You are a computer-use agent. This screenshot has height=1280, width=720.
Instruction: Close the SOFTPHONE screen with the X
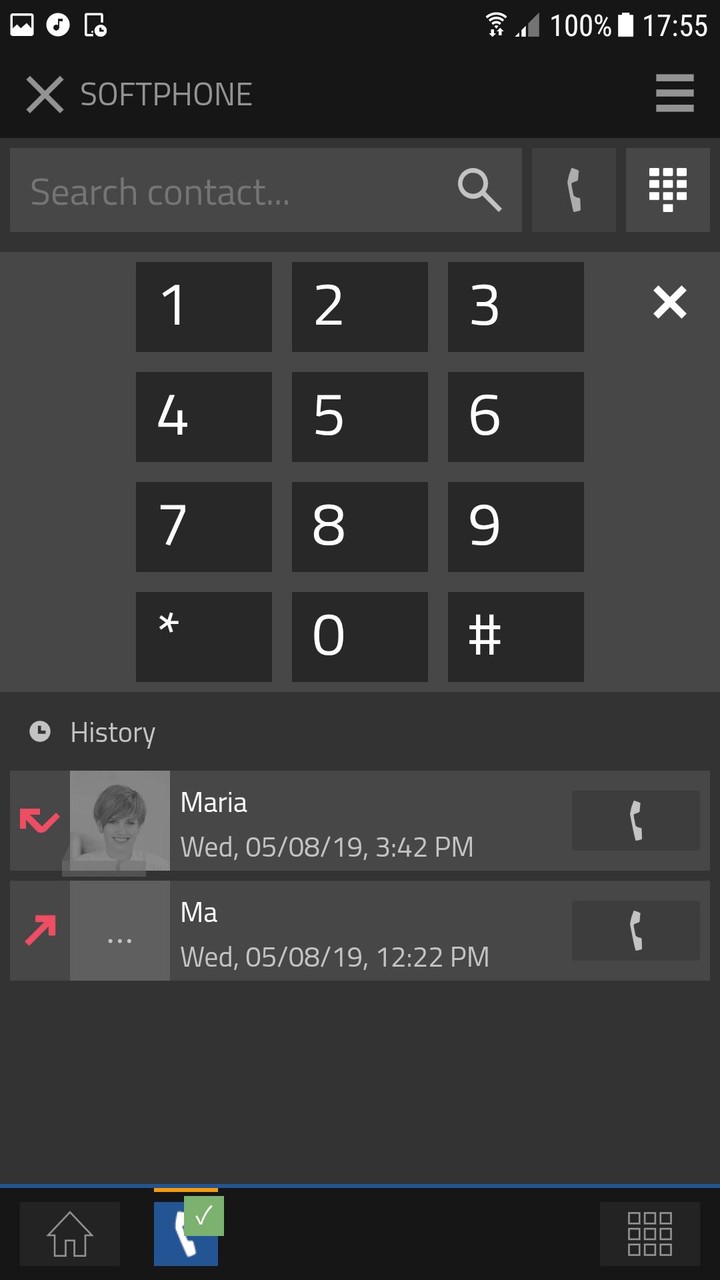tap(44, 94)
